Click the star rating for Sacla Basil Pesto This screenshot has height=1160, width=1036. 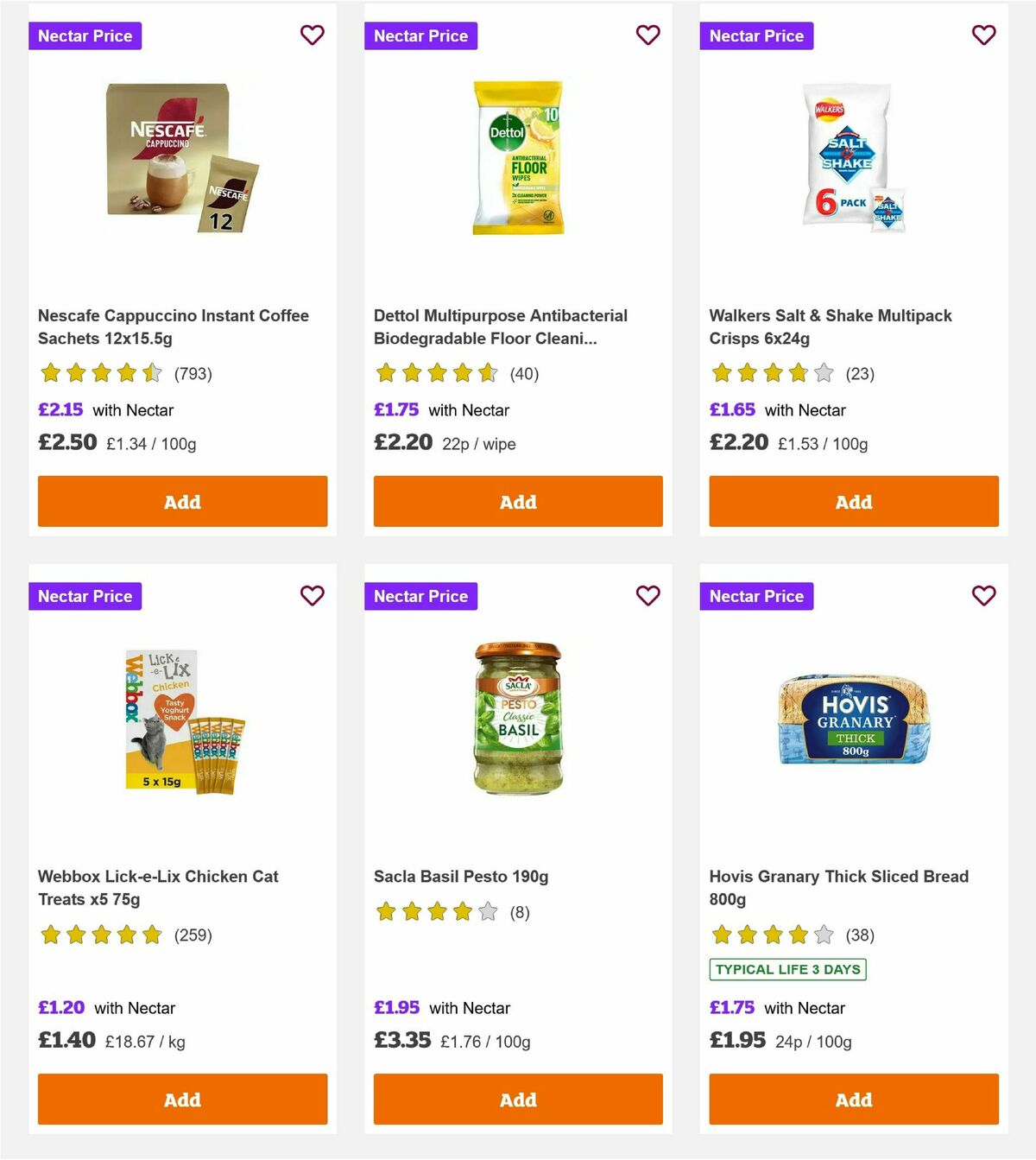pyautogui.click(x=436, y=910)
